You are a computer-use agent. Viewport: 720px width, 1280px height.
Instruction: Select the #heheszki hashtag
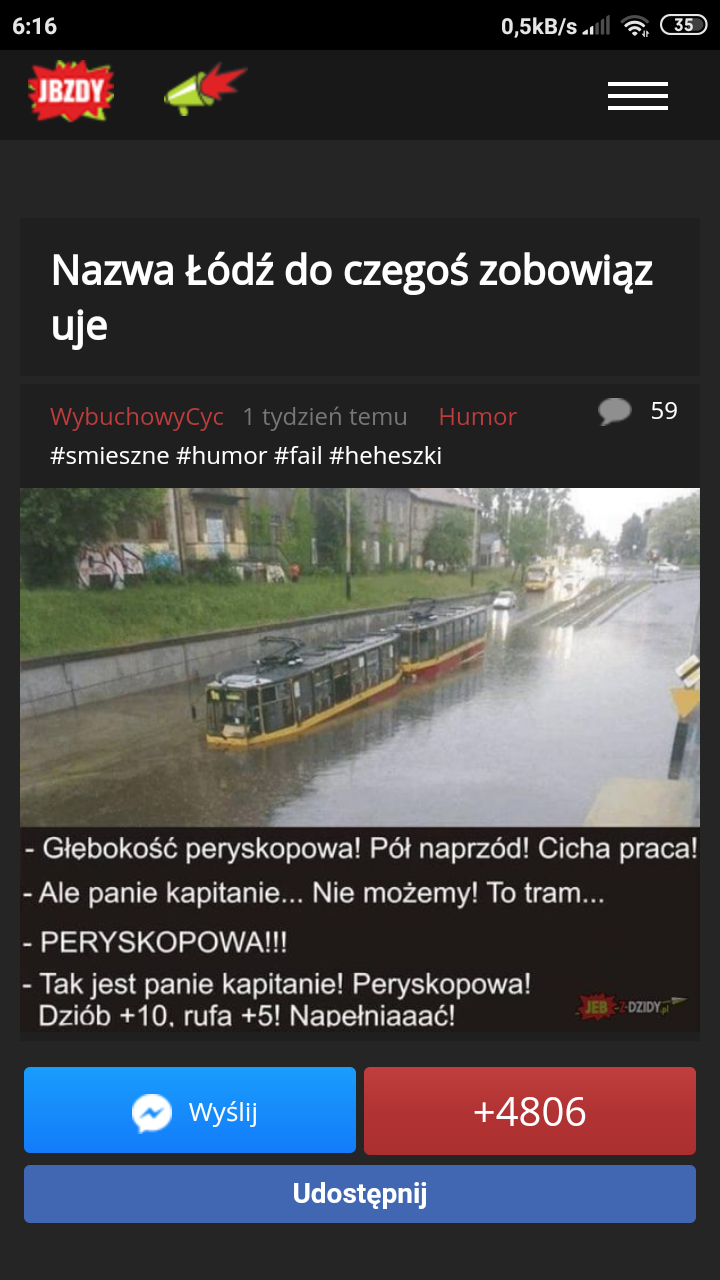pyautogui.click(x=385, y=456)
